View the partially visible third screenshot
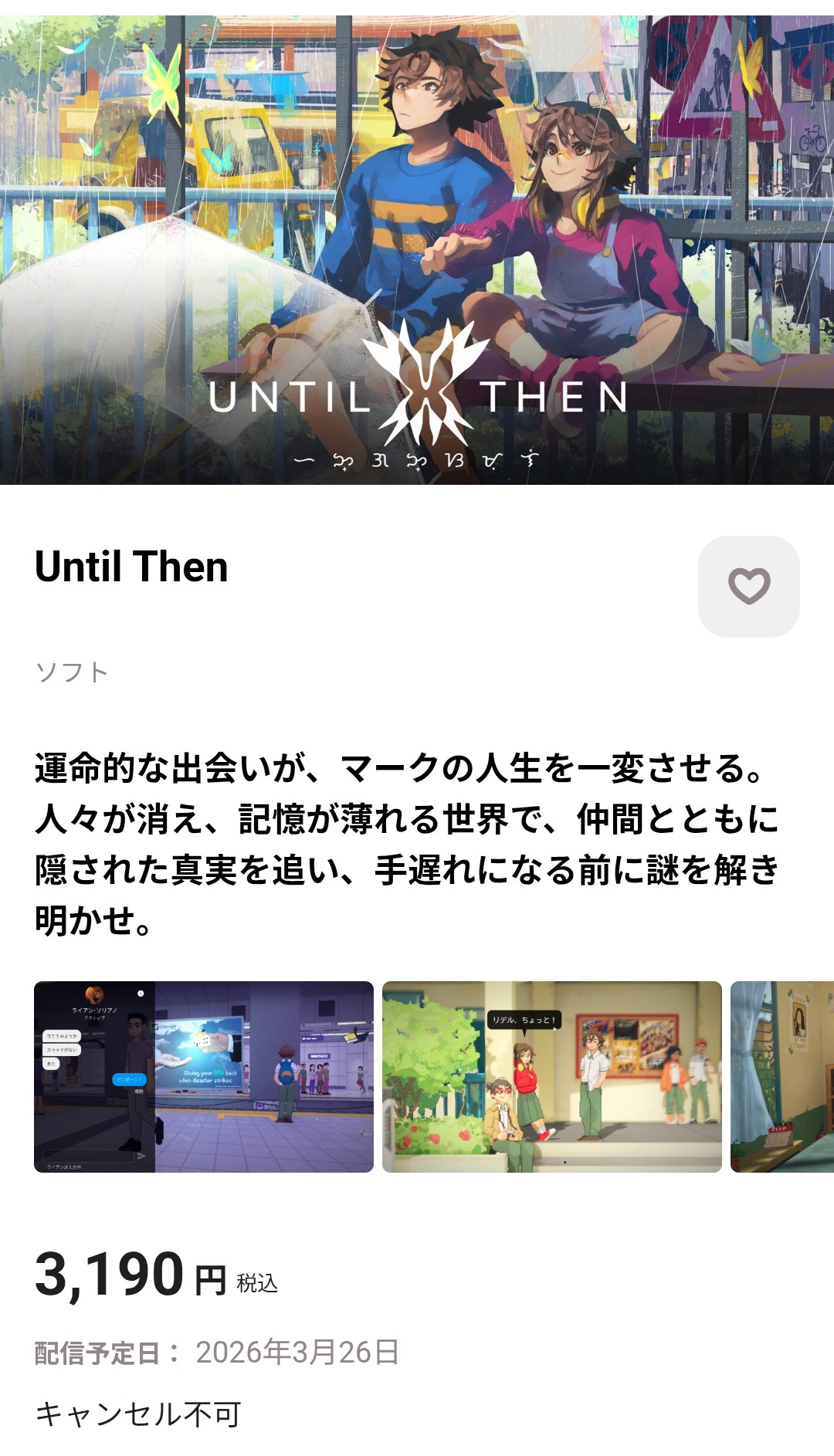The image size is (834, 1456). pos(781,1076)
